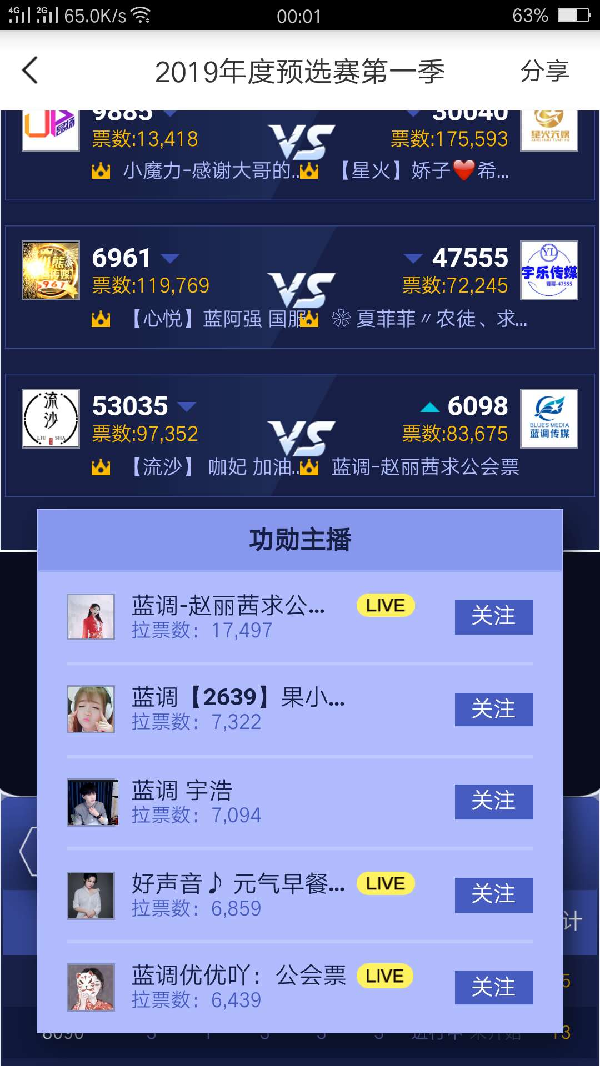Expand the dropdown arrow beside guild 47555
600x1066 pixels.
point(412,259)
